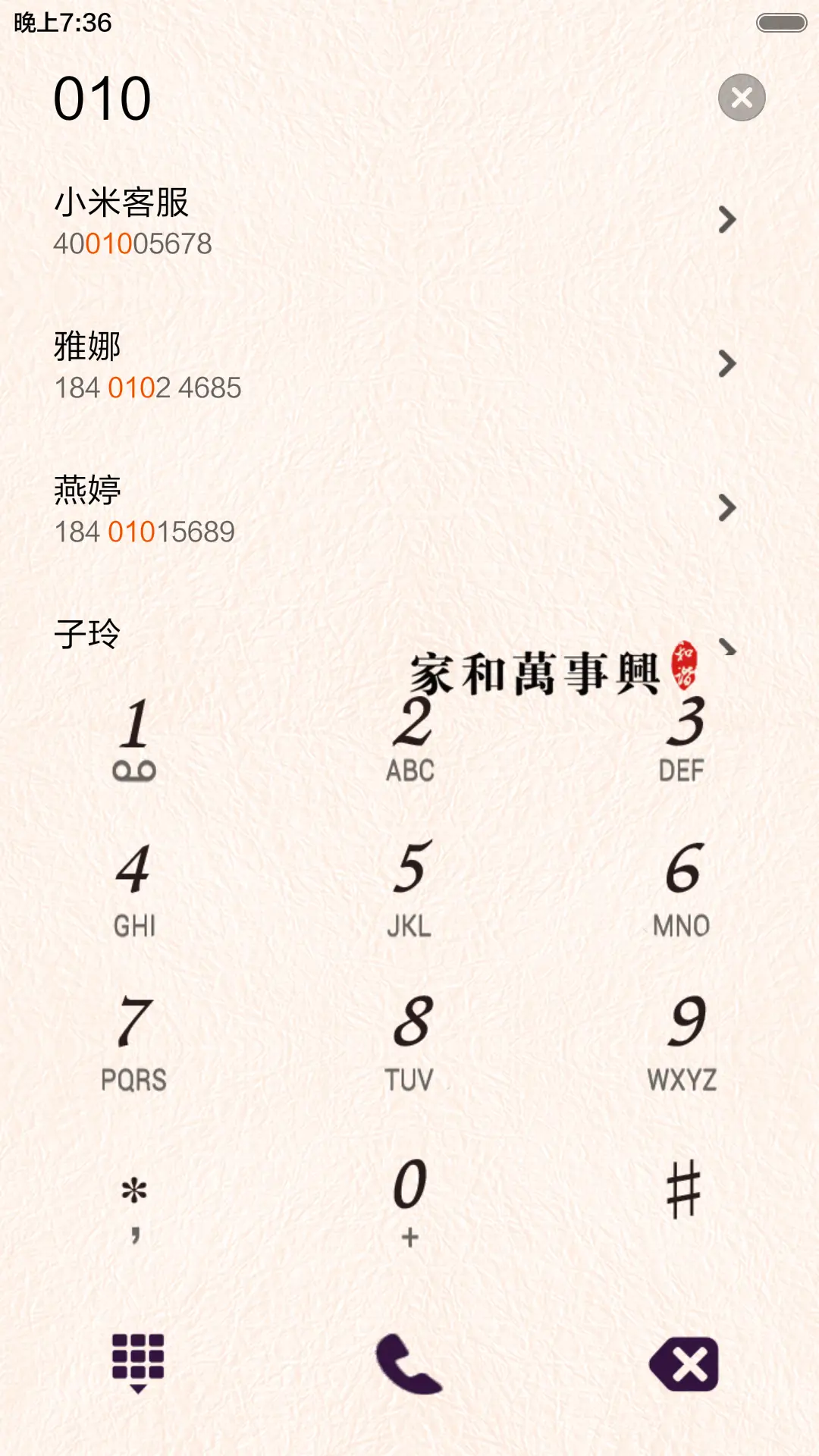This screenshot has width=819, height=1456.
Task: Tap key 2 labeled ABC
Action: [x=408, y=739]
